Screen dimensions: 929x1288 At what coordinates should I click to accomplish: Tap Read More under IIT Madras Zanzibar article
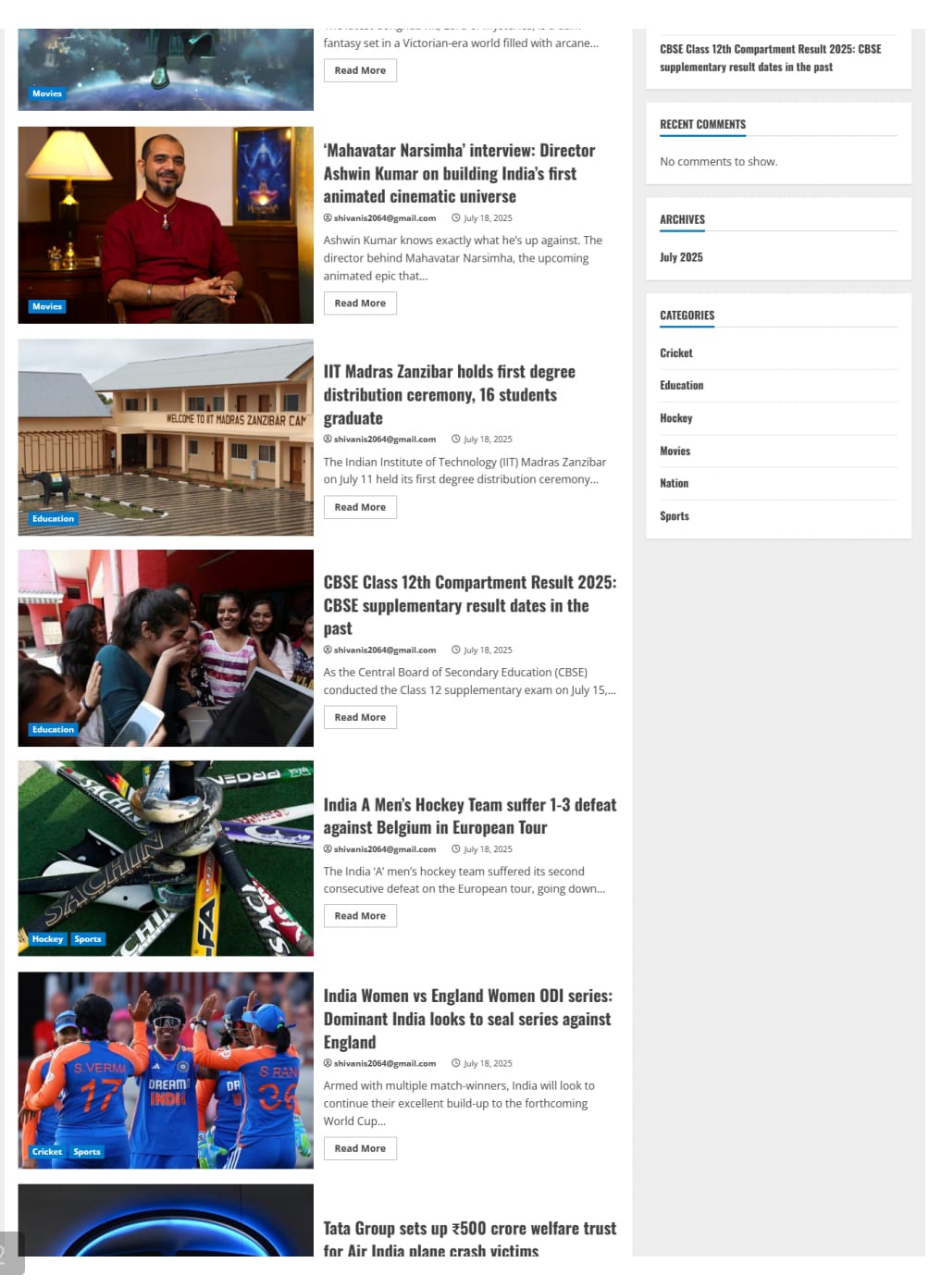(360, 508)
